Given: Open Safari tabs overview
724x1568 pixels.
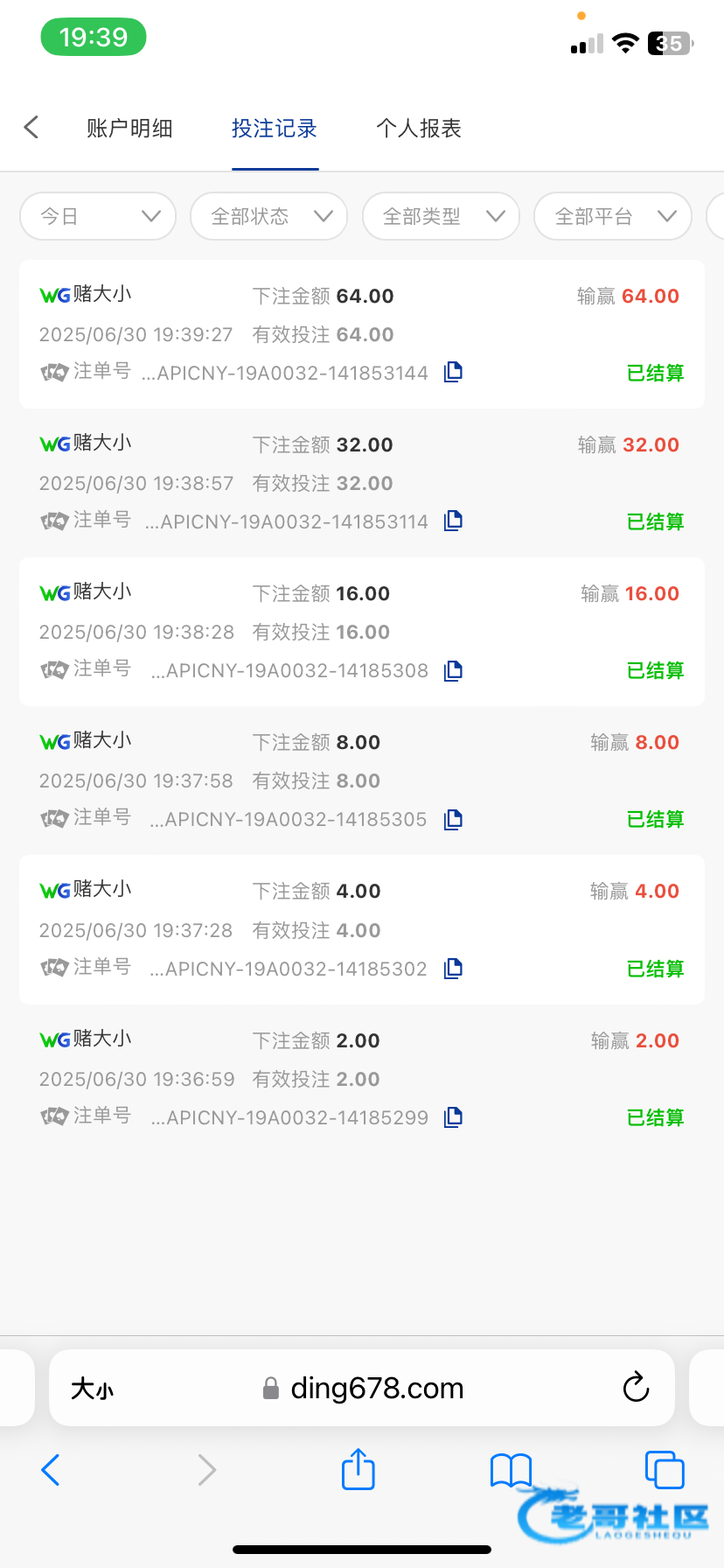Looking at the screenshot, I should point(664,1469).
